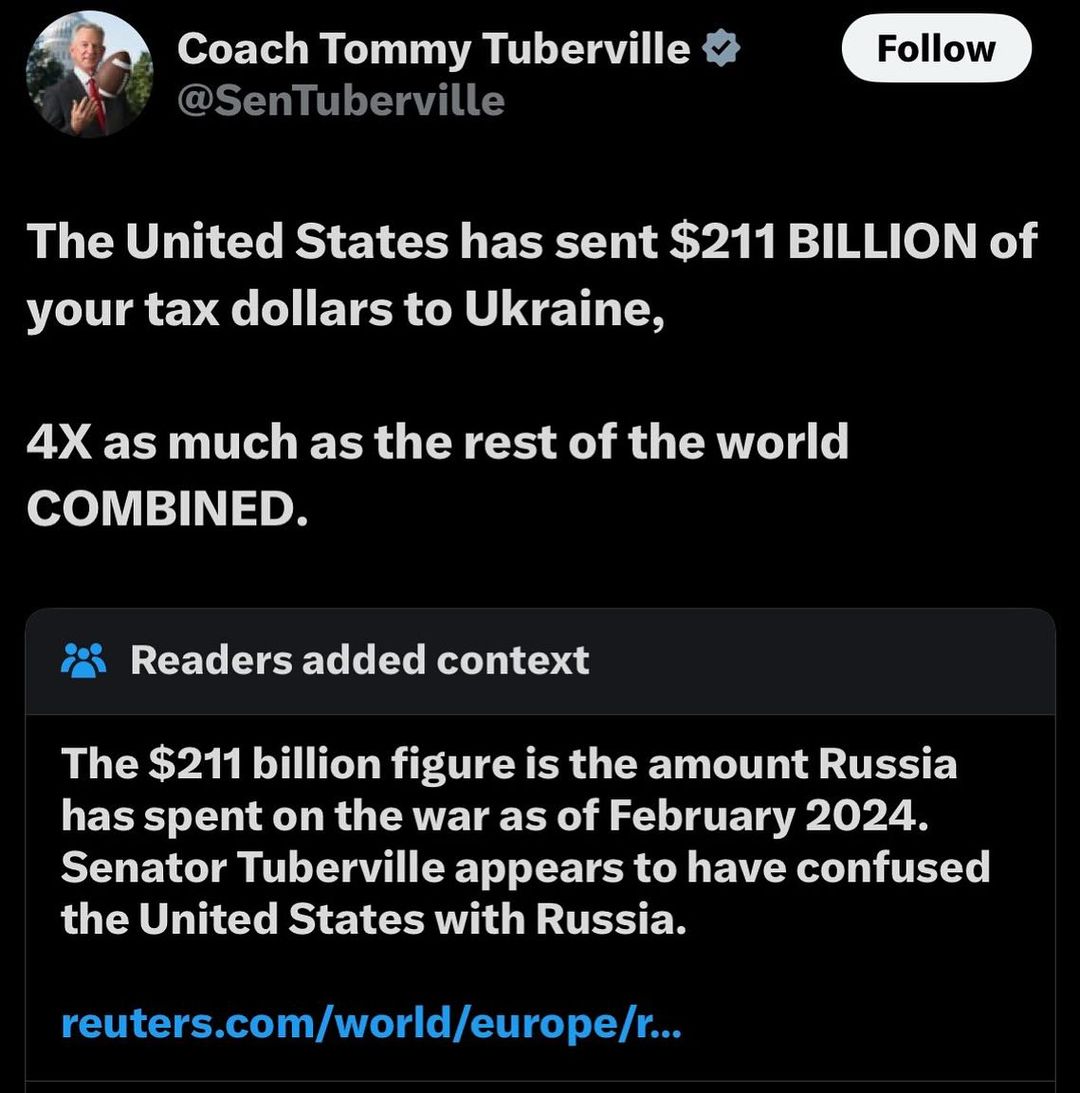This screenshot has width=1080, height=1093.
Task: Open Tommy Tuberville's profile picture
Action: click(89, 73)
